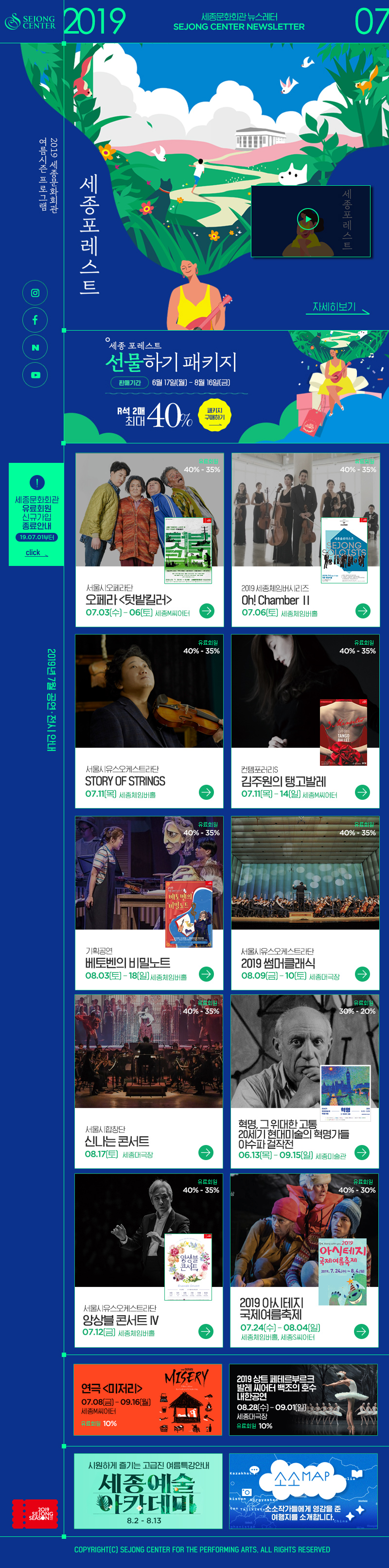This screenshot has height=1568, width=389.
Task: Open click link in 유료회원 종료안내 box
Action: tap(36, 553)
